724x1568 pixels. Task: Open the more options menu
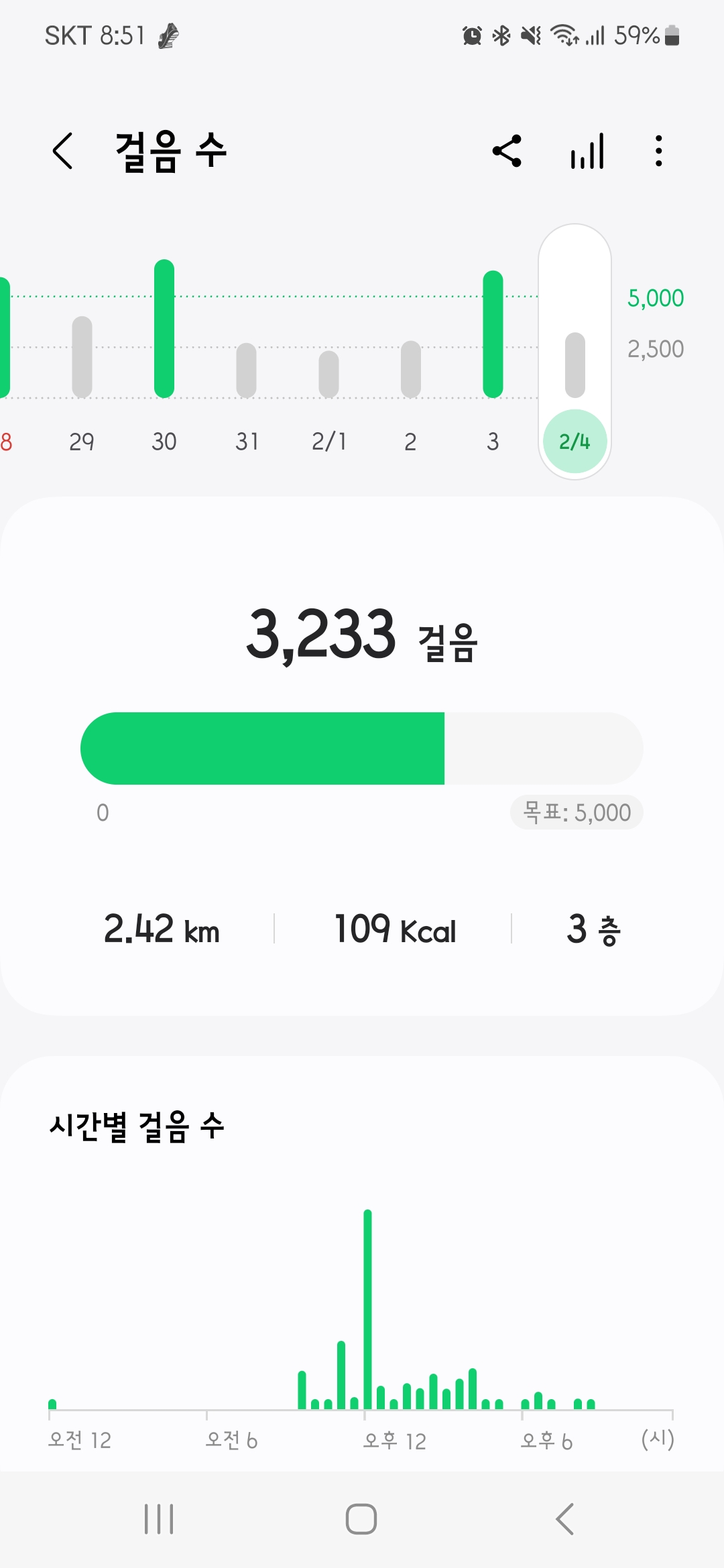coord(659,151)
